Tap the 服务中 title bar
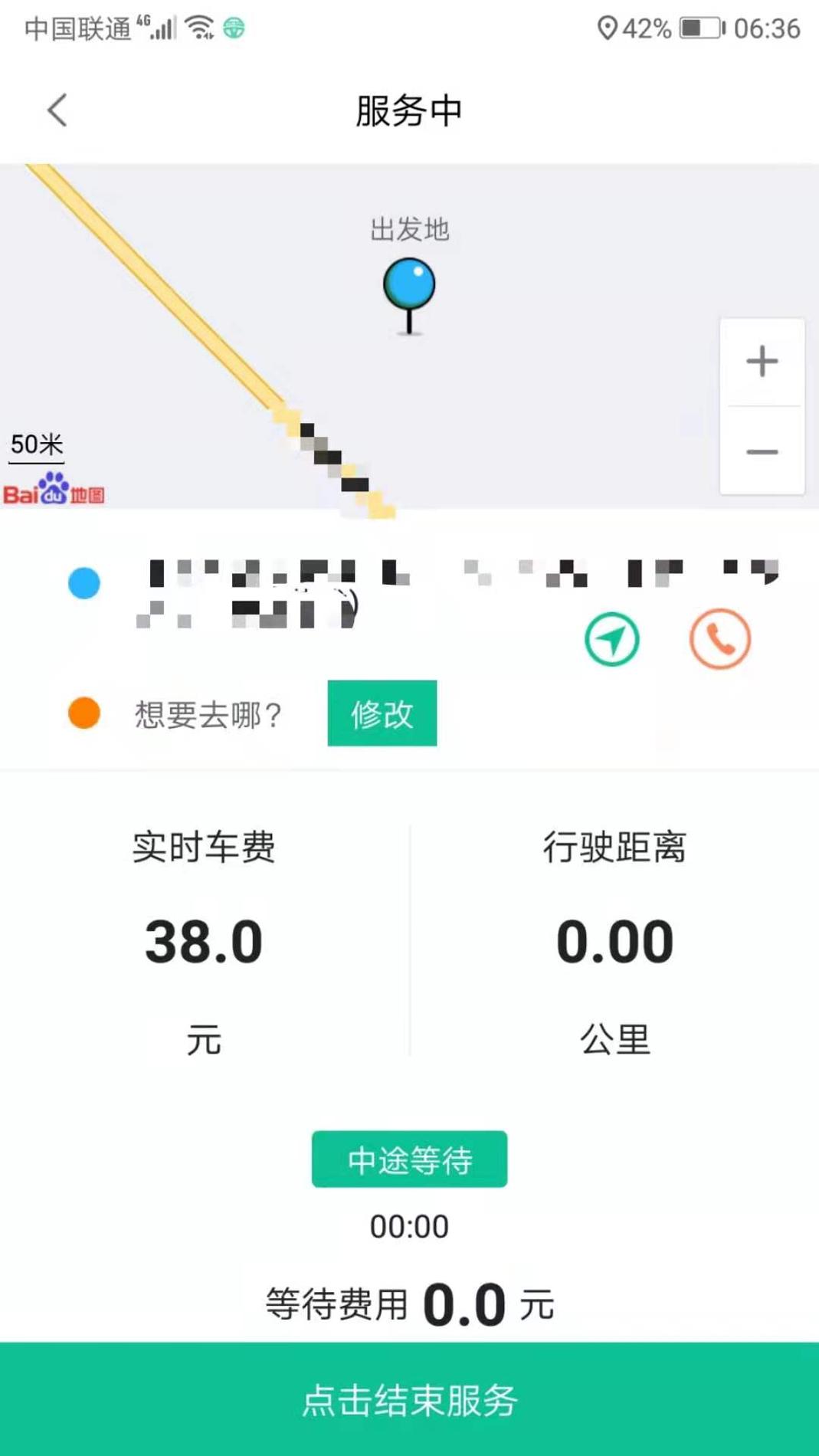 [409, 110]
